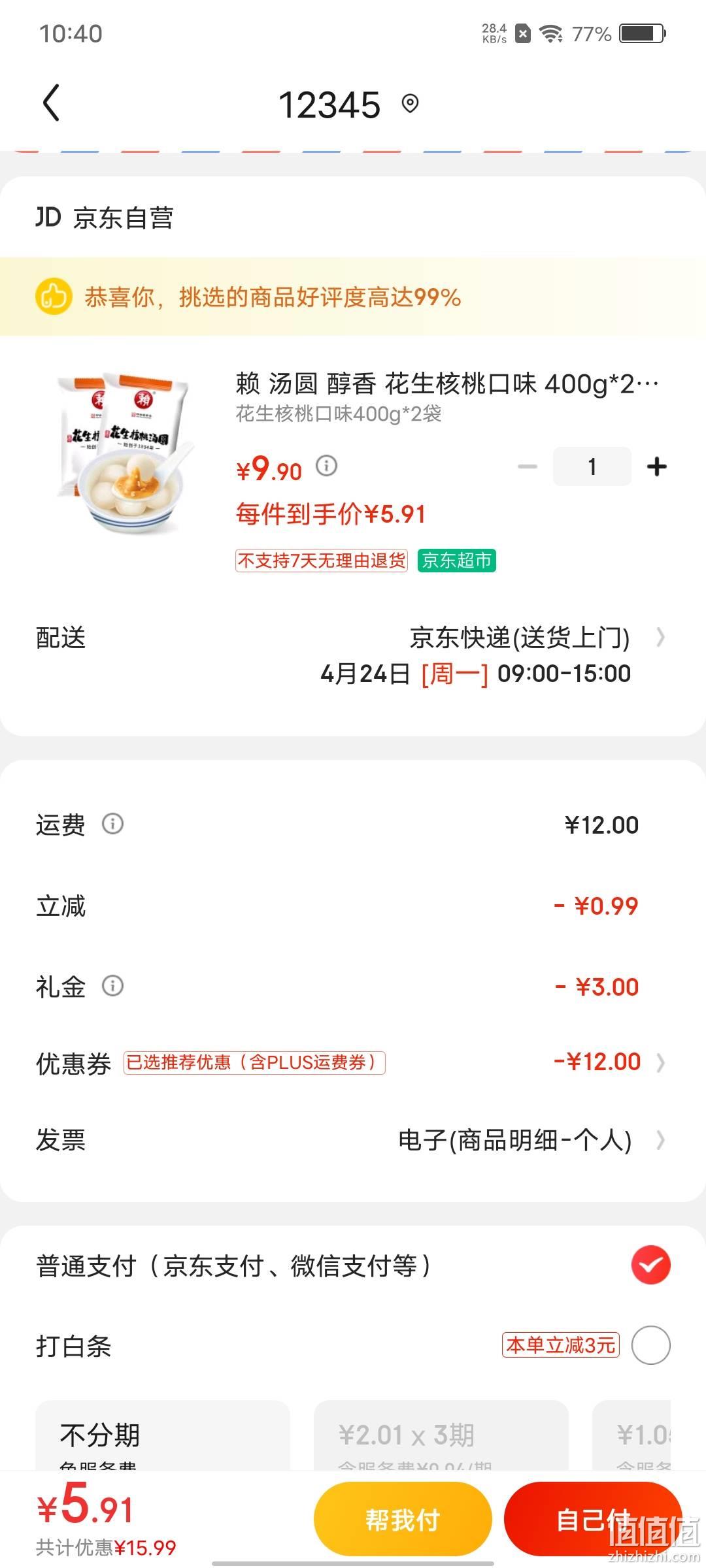This screenshot has width=706, height=1568.
Task: Open the 运费 info icon
Action: pyautogui.click(x=112, y=824)
